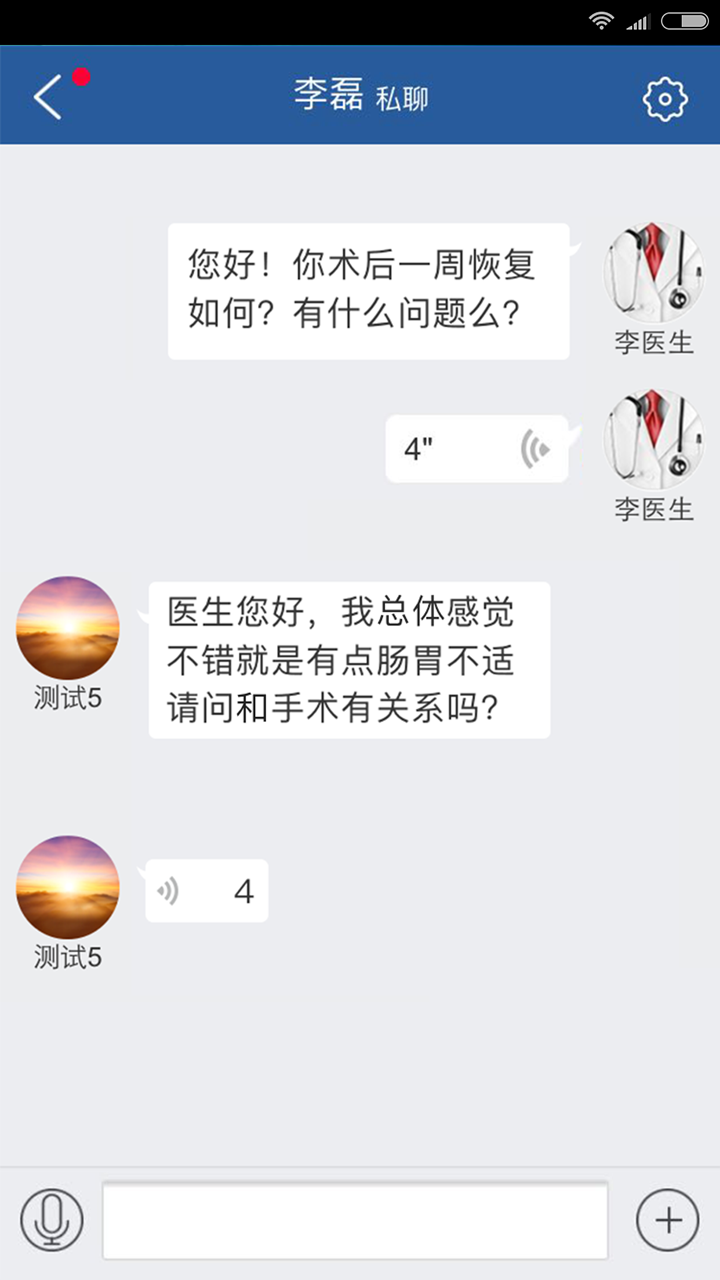Play 李医生's 4-second voice message
Image resolution: width=720 pixels, height=1280 pixels.
click(477, 449)
